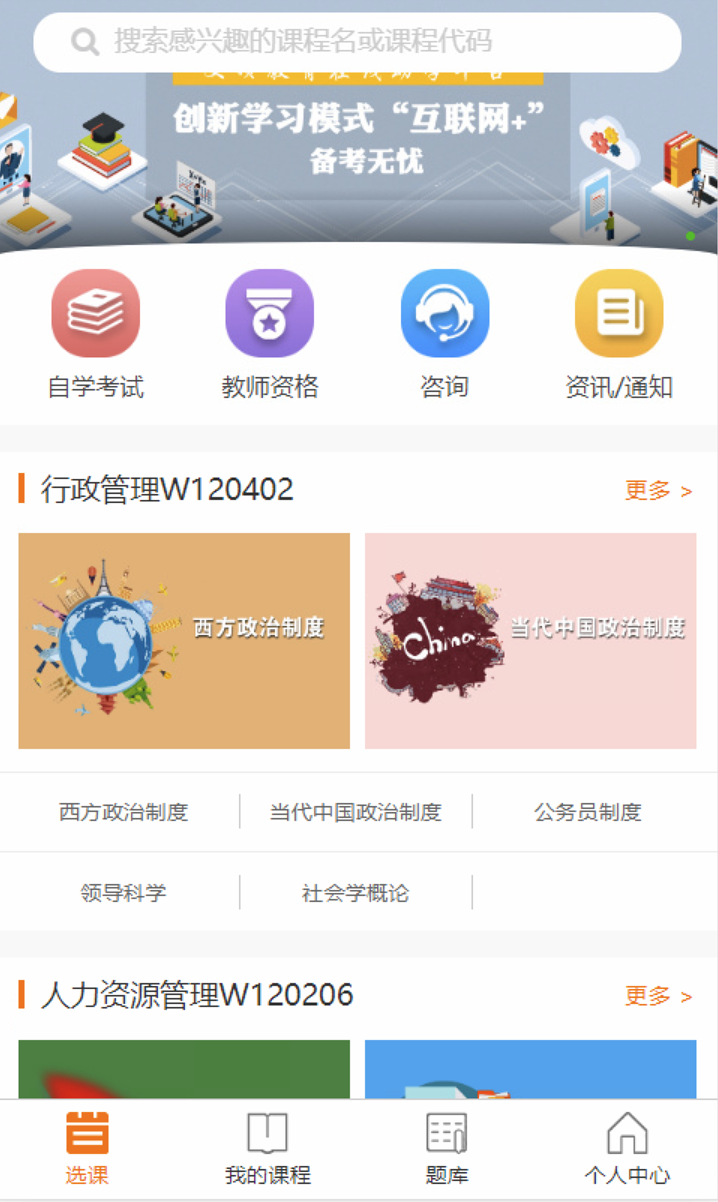Select 公务员制度 course link
The width and height of the screenshot is (718, 1202).
click(x=588, y=812)
